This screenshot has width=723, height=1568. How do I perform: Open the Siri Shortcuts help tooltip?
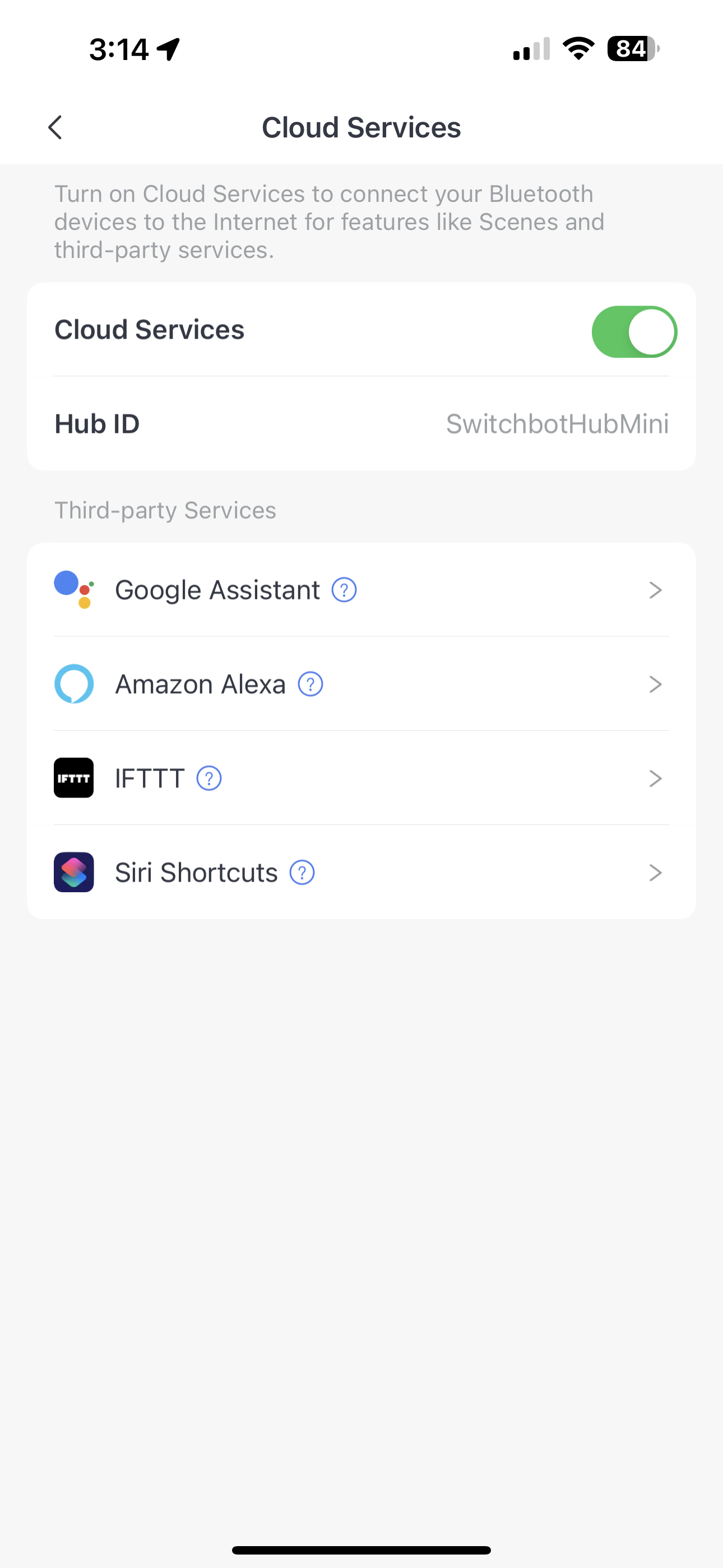click(302, 872)
